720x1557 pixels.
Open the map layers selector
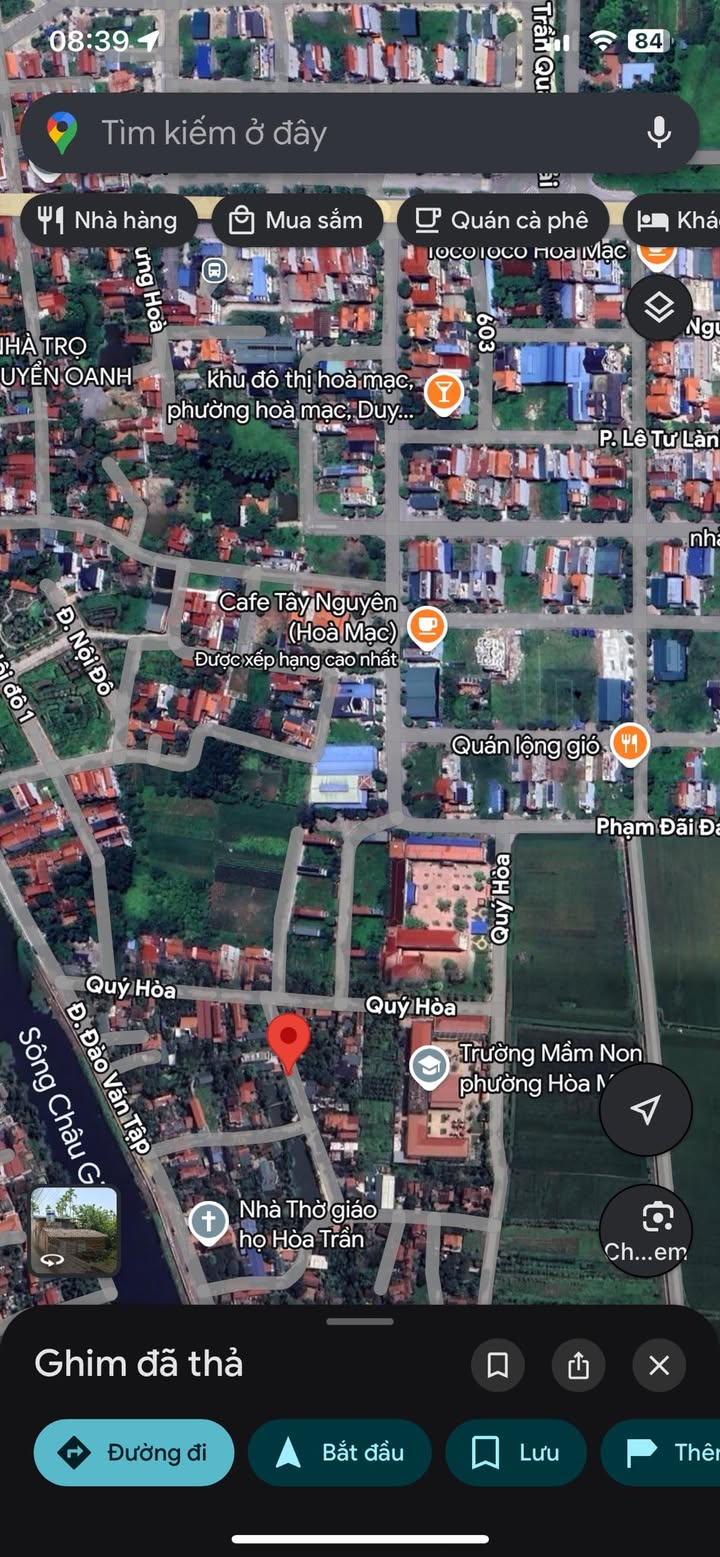[x=659, y=308]
